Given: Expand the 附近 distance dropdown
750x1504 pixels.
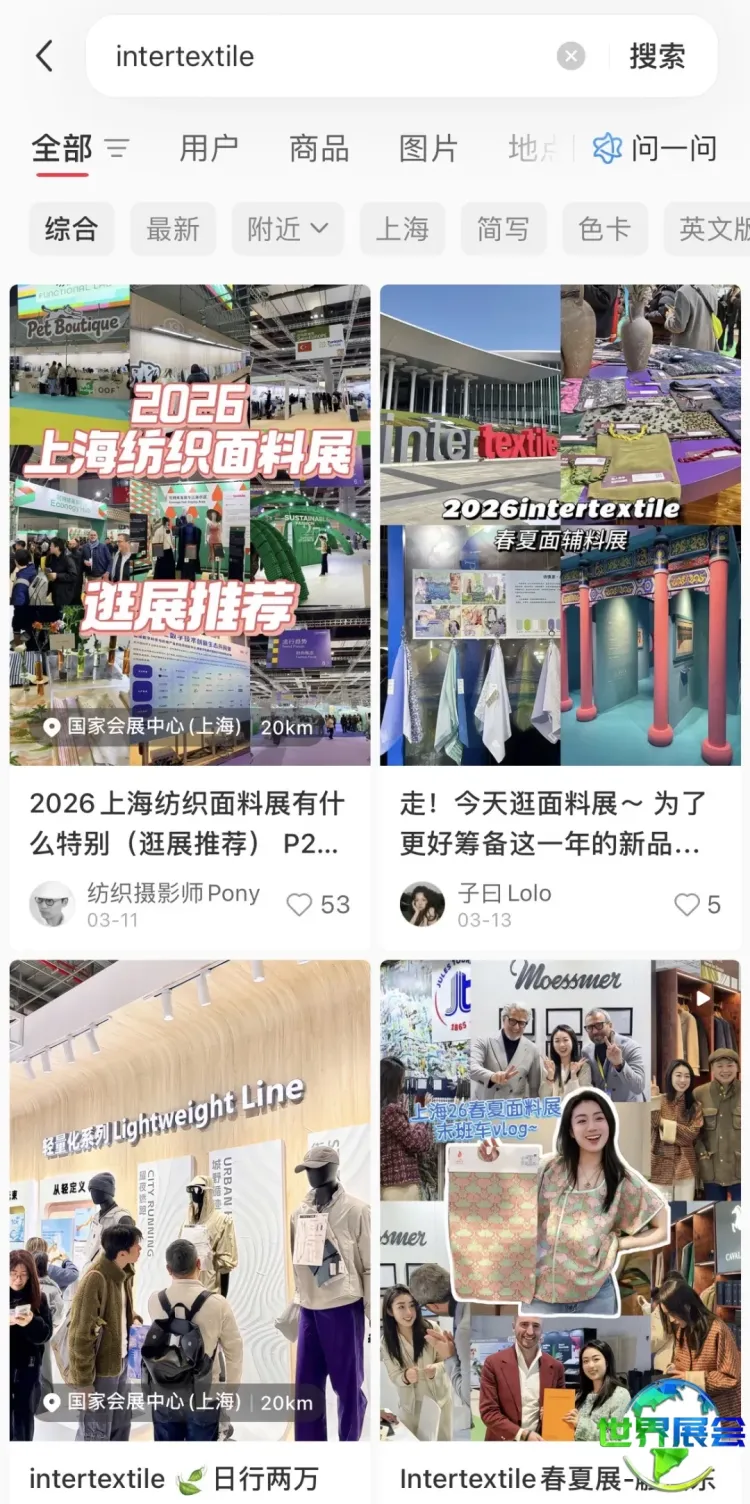Looking at the screenshot, I should pos(287,229).
